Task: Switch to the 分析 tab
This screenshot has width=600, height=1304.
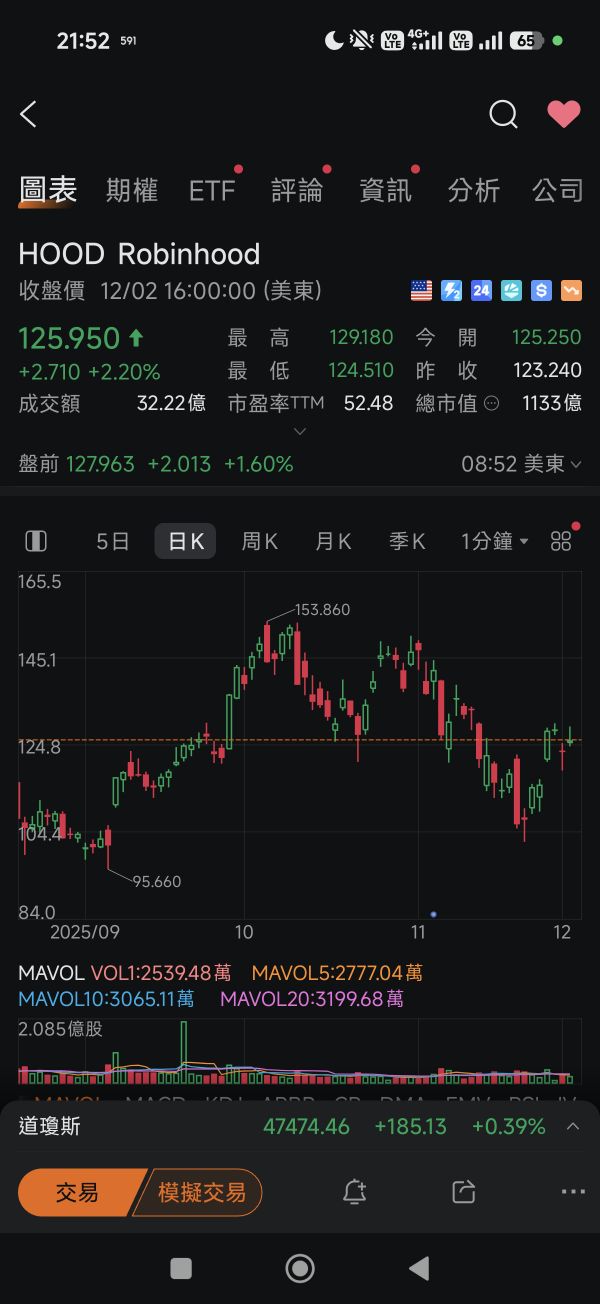Action: (473, 190)
